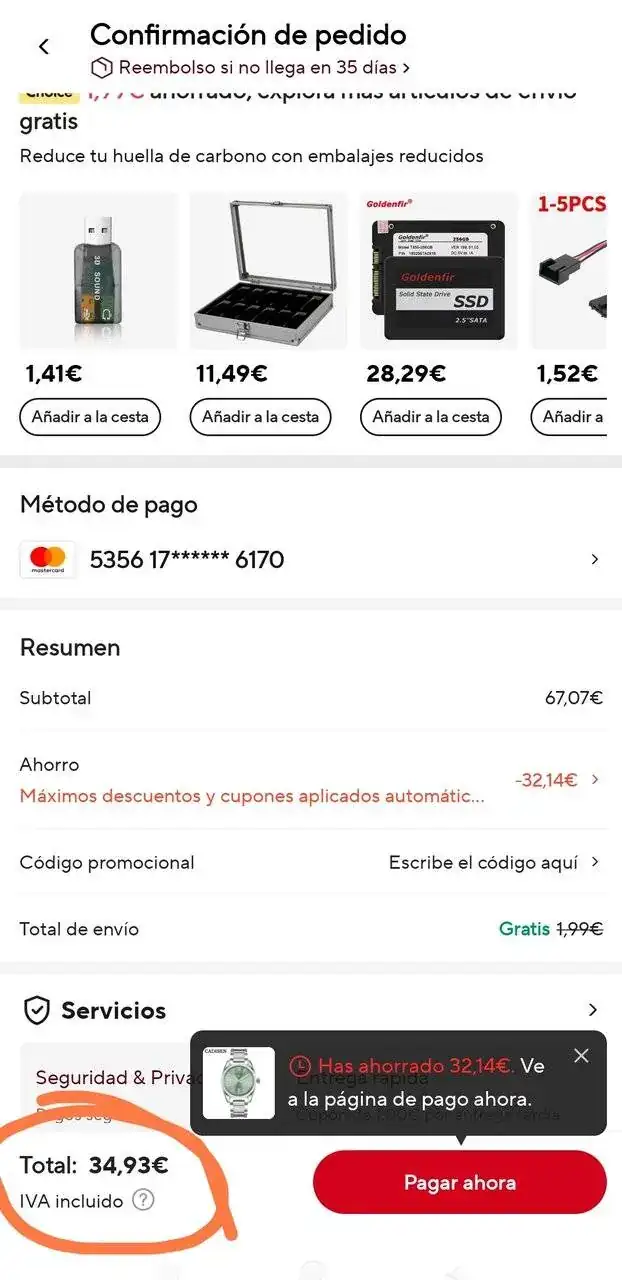The image size is (622, 1280).
Task: Show IVA incluido help info
Action: (144, 1201)
